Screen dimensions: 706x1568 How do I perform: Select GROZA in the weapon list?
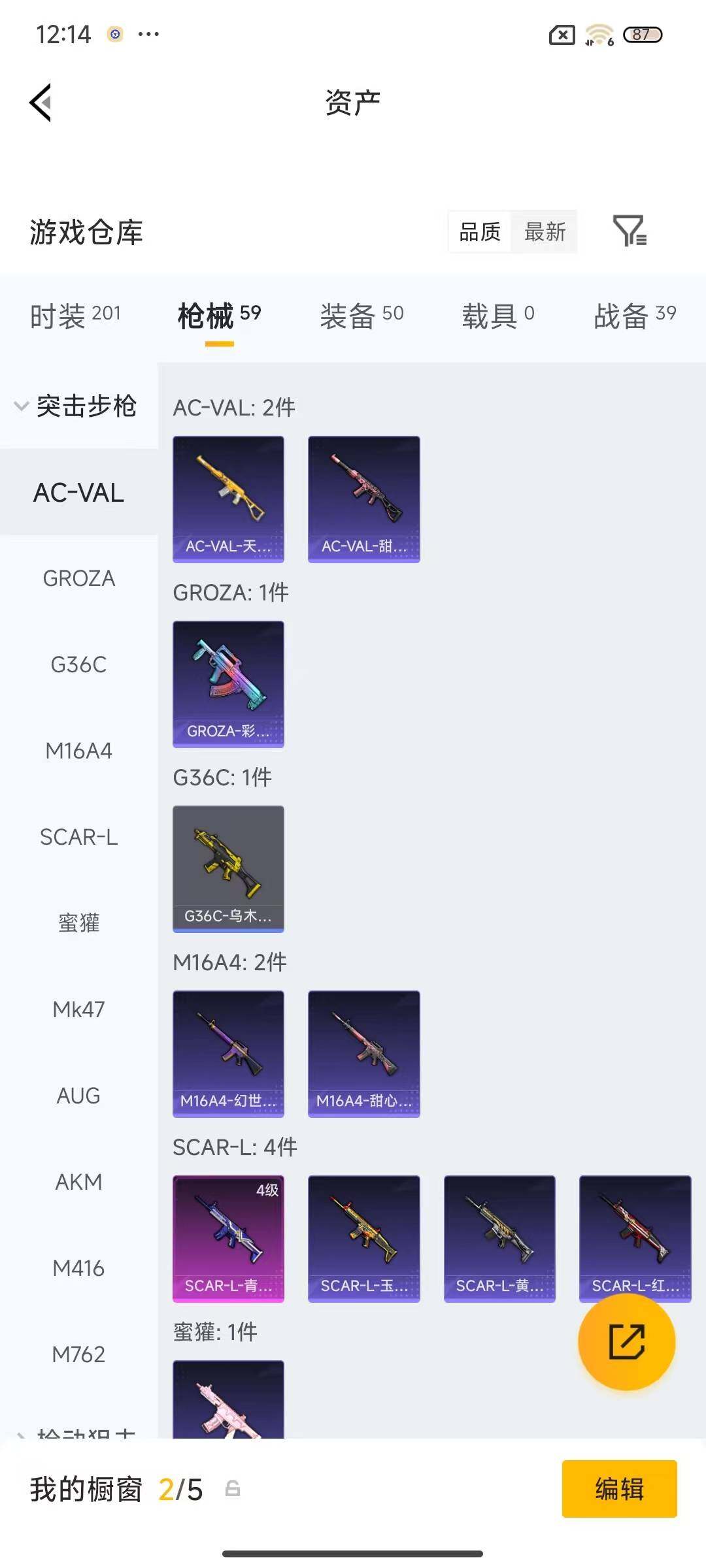click(78, 578)
